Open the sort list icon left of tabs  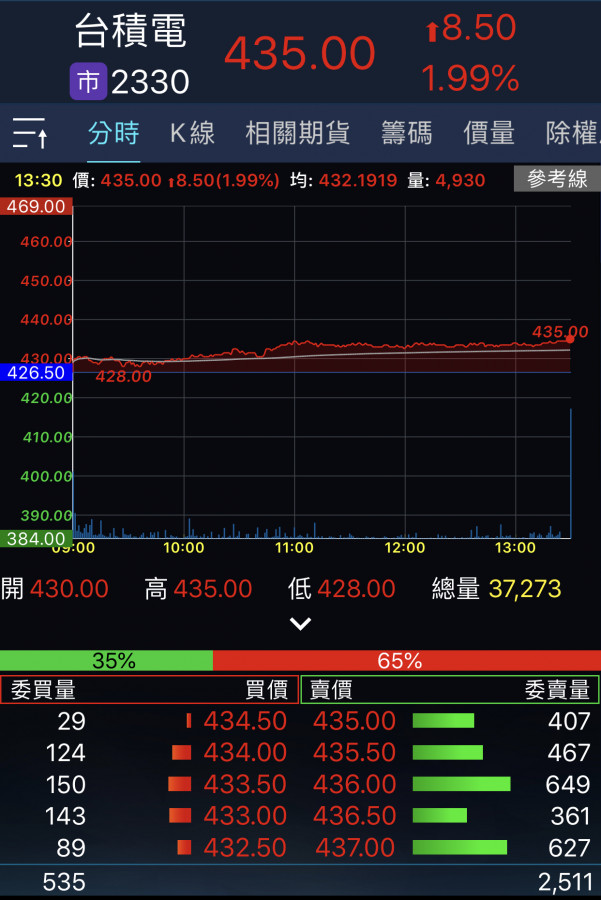(30, 133)
